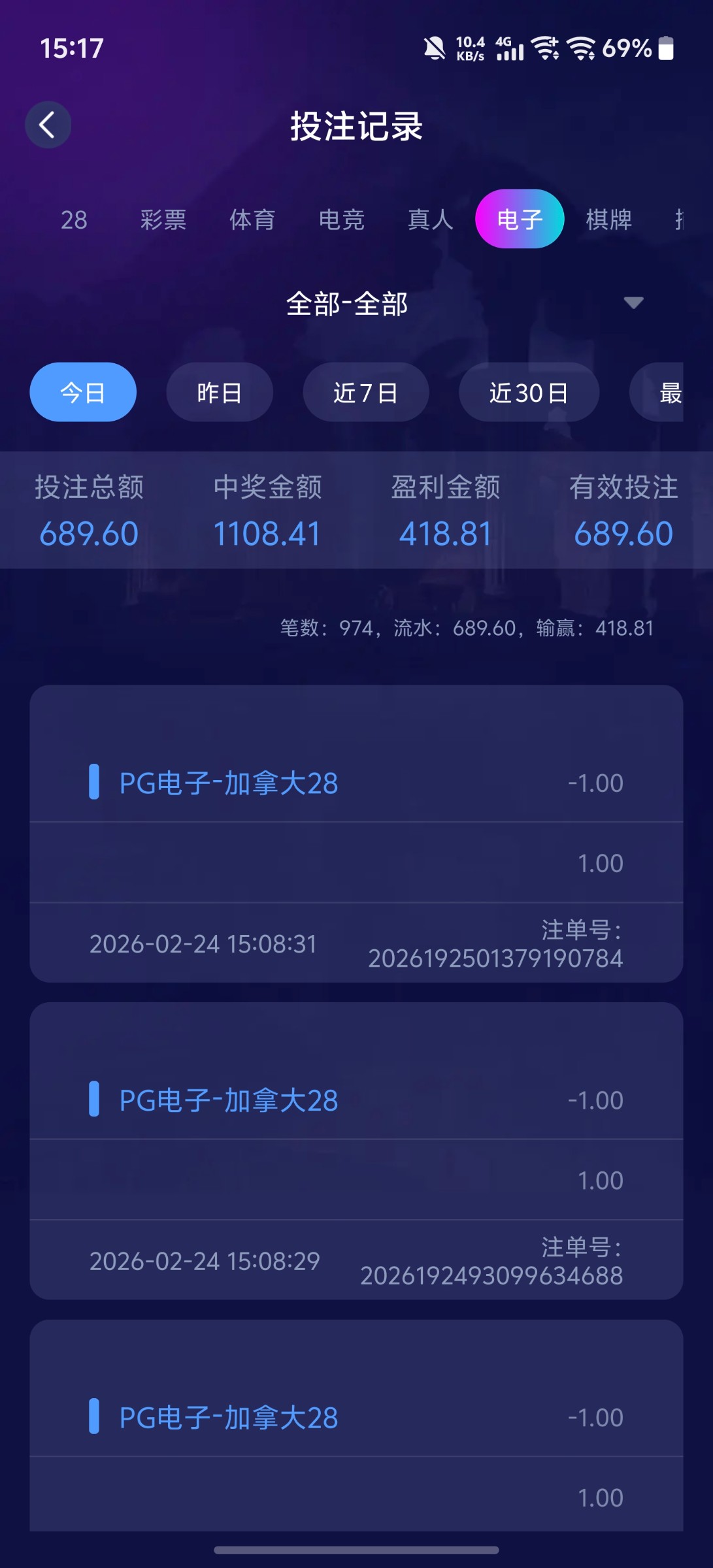713x1568 pixels.
Task: Switch to the 近7日 filter
Action: coord(366,392)
